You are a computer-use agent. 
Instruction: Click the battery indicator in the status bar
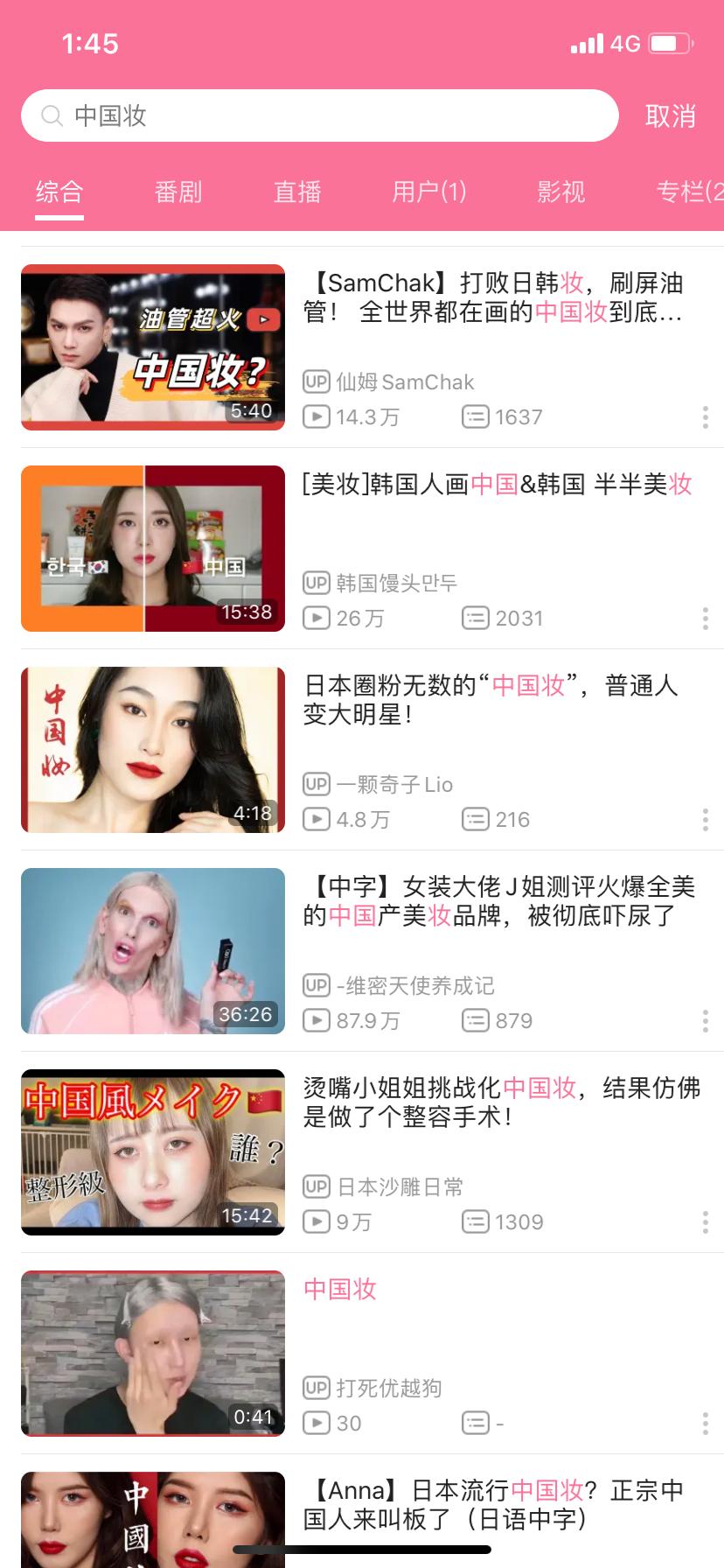672,43
